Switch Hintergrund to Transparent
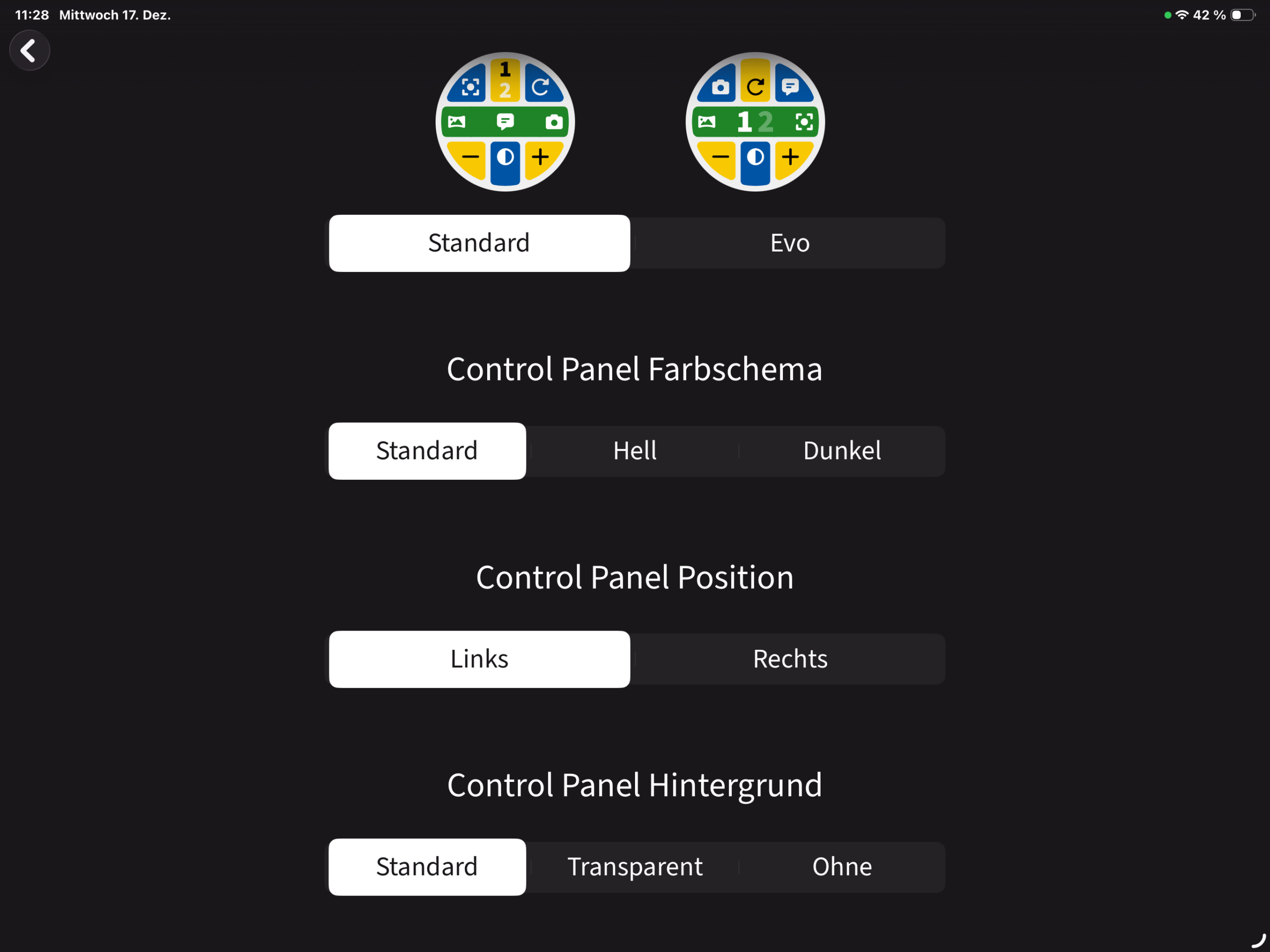Screen dimensions: 1270x952 coord(635,867)
